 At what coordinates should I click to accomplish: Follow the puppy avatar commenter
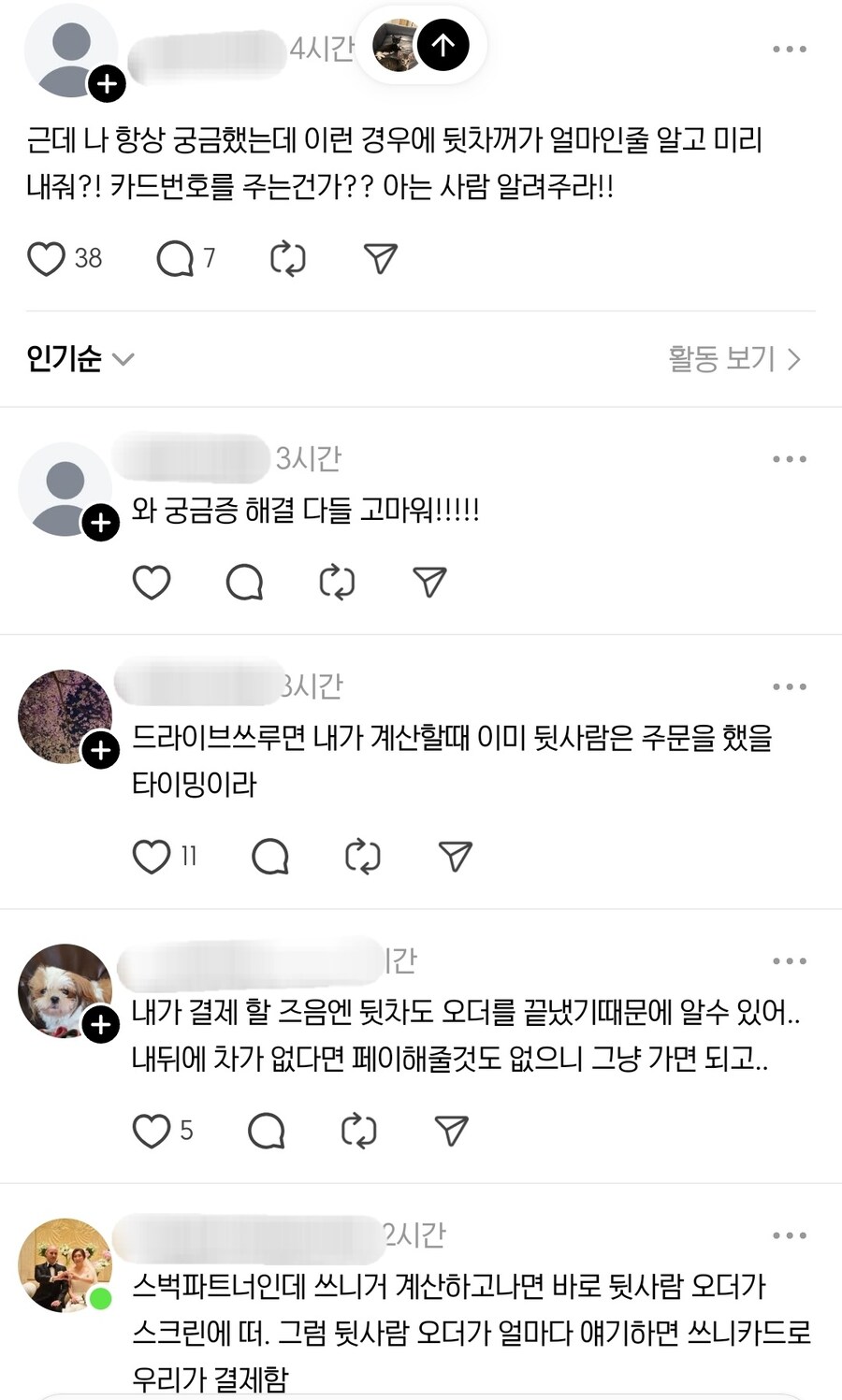(x=97, y=1024)
